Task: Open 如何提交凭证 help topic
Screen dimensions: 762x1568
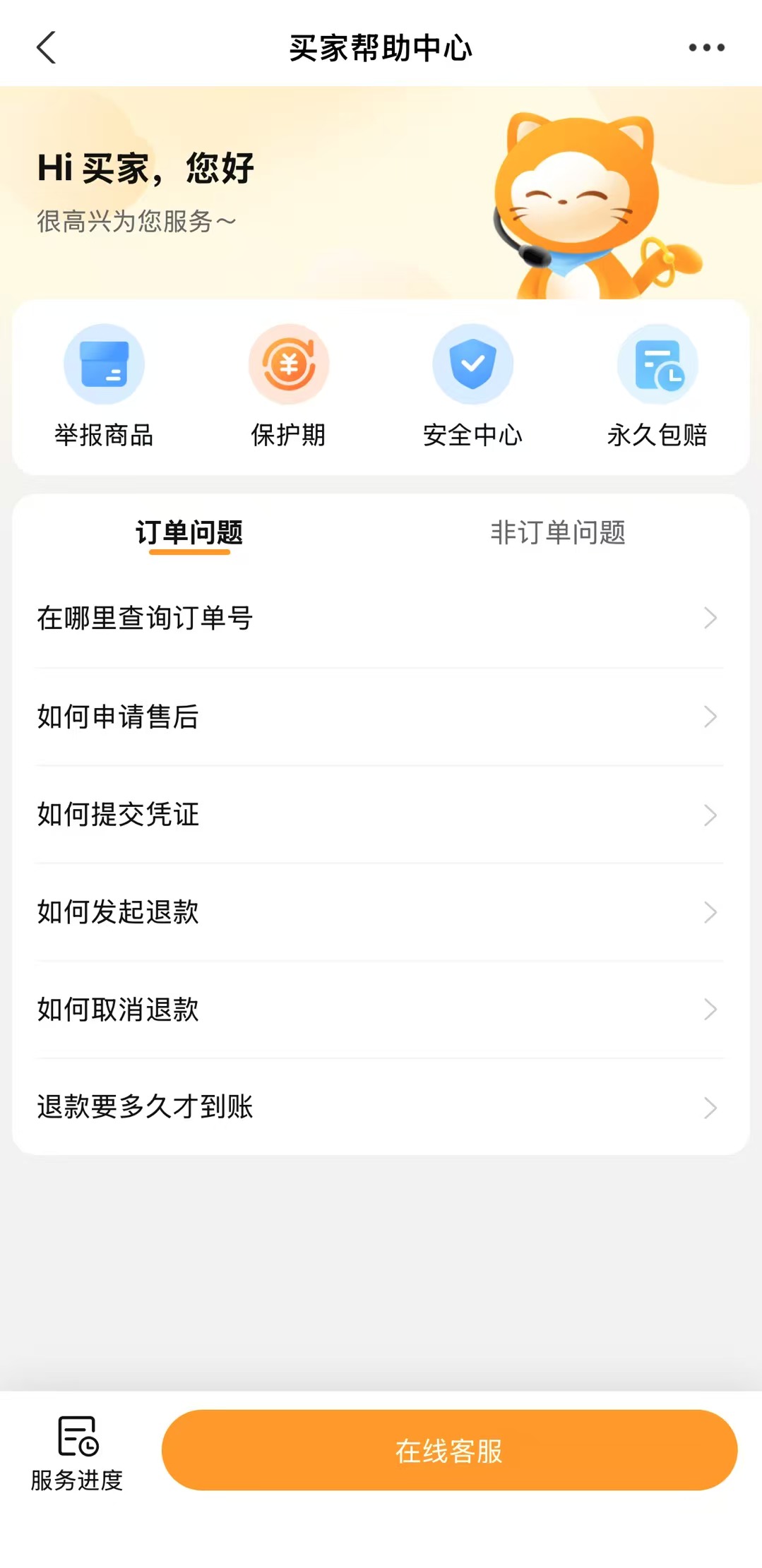Action: (380, 815)
